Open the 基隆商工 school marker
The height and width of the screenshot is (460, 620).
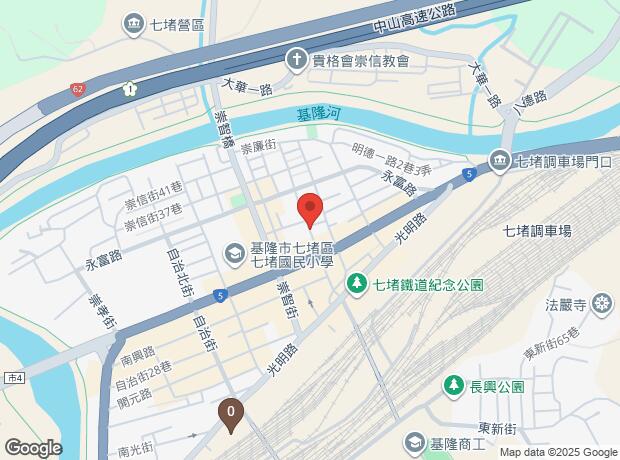tap(414, 444)
